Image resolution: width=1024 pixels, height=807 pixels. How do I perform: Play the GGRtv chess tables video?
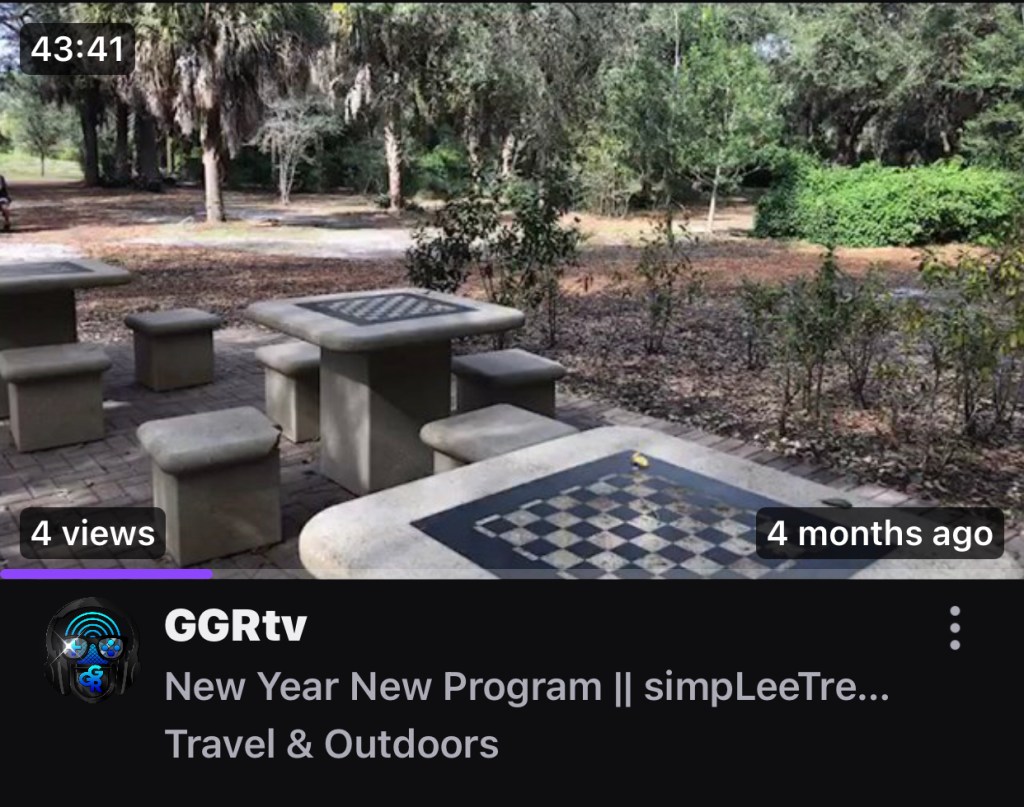512,290
